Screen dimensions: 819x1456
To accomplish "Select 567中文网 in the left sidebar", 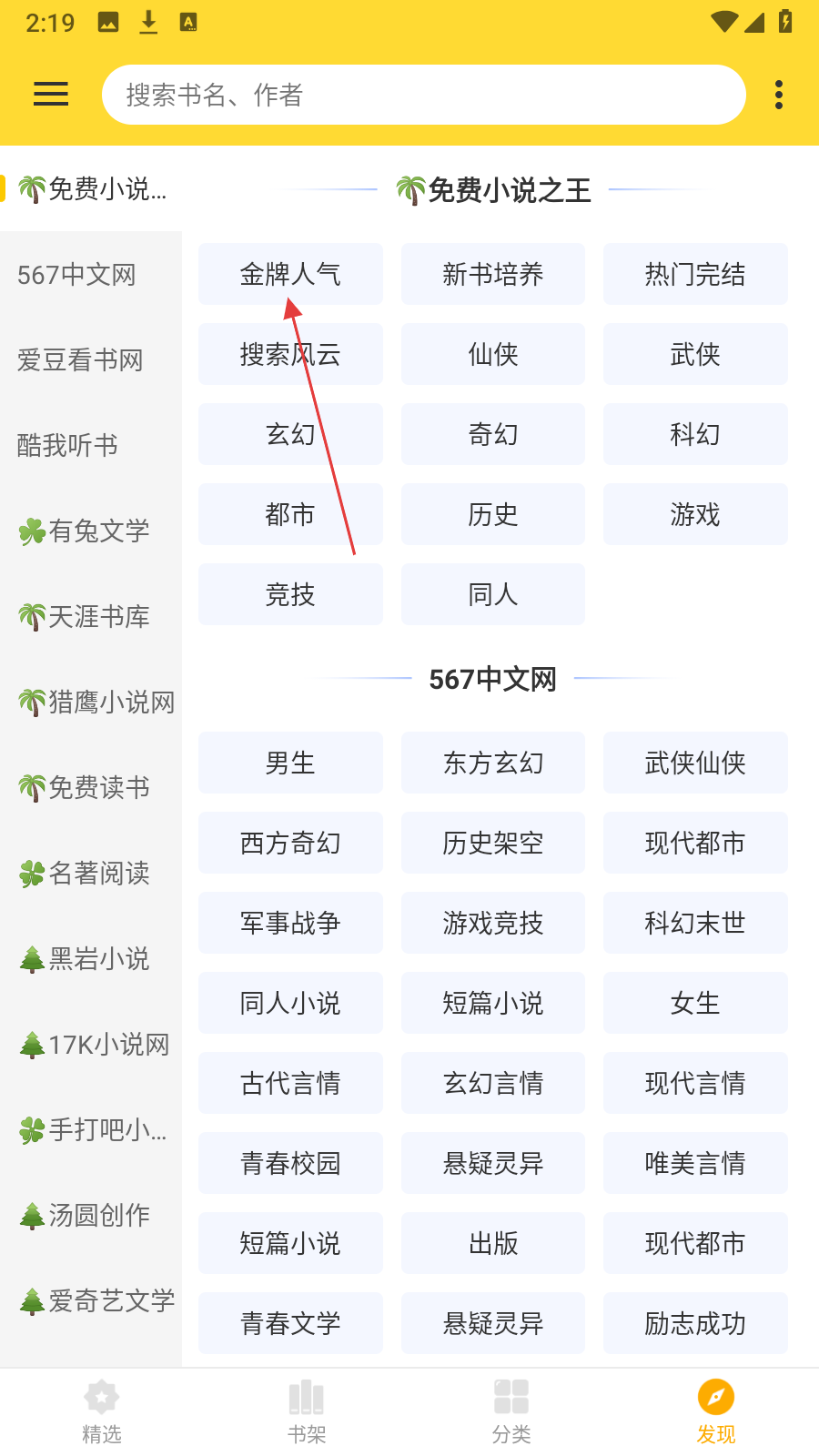I will 91,275.
